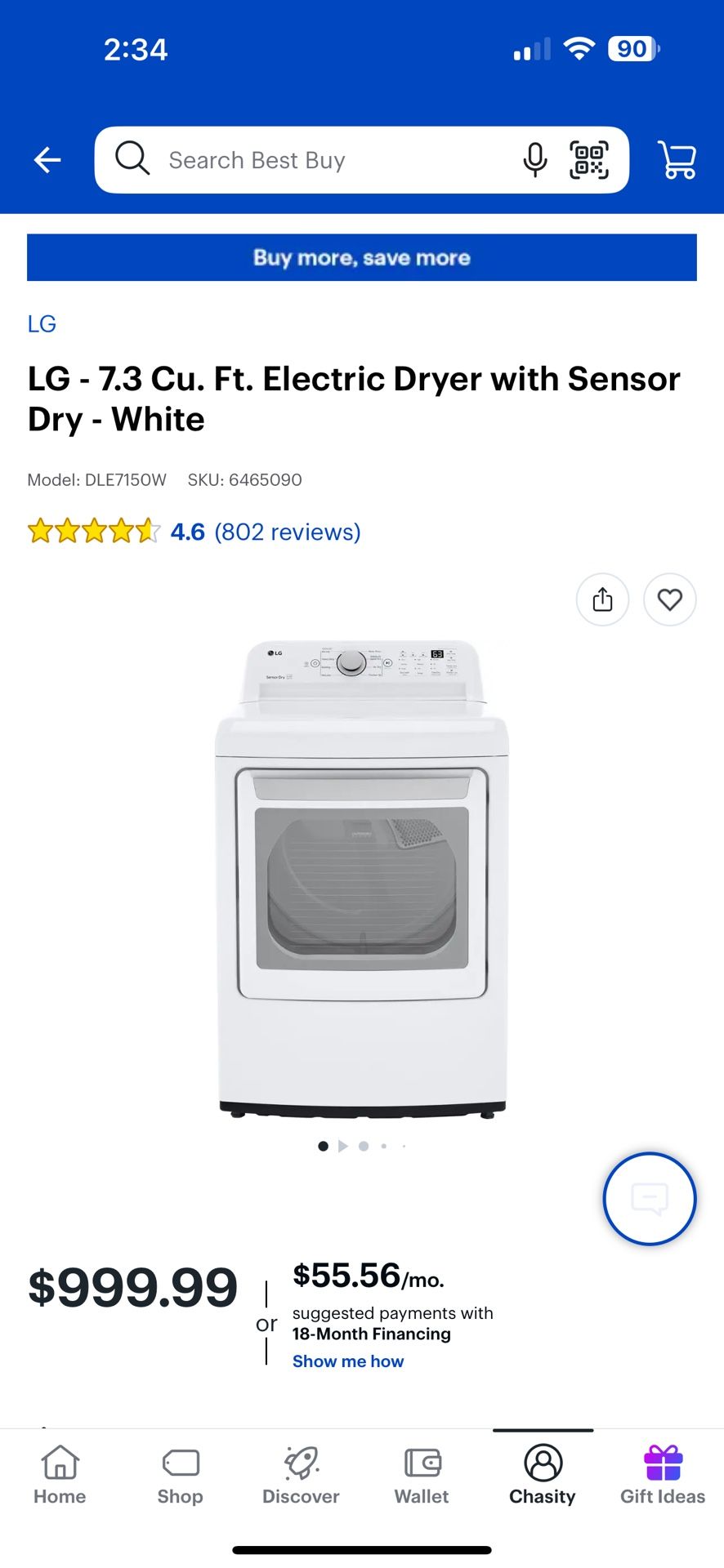Share this dryer listing
The height and width of the screenshot is (1568, 724).
(x=602, y=599)
